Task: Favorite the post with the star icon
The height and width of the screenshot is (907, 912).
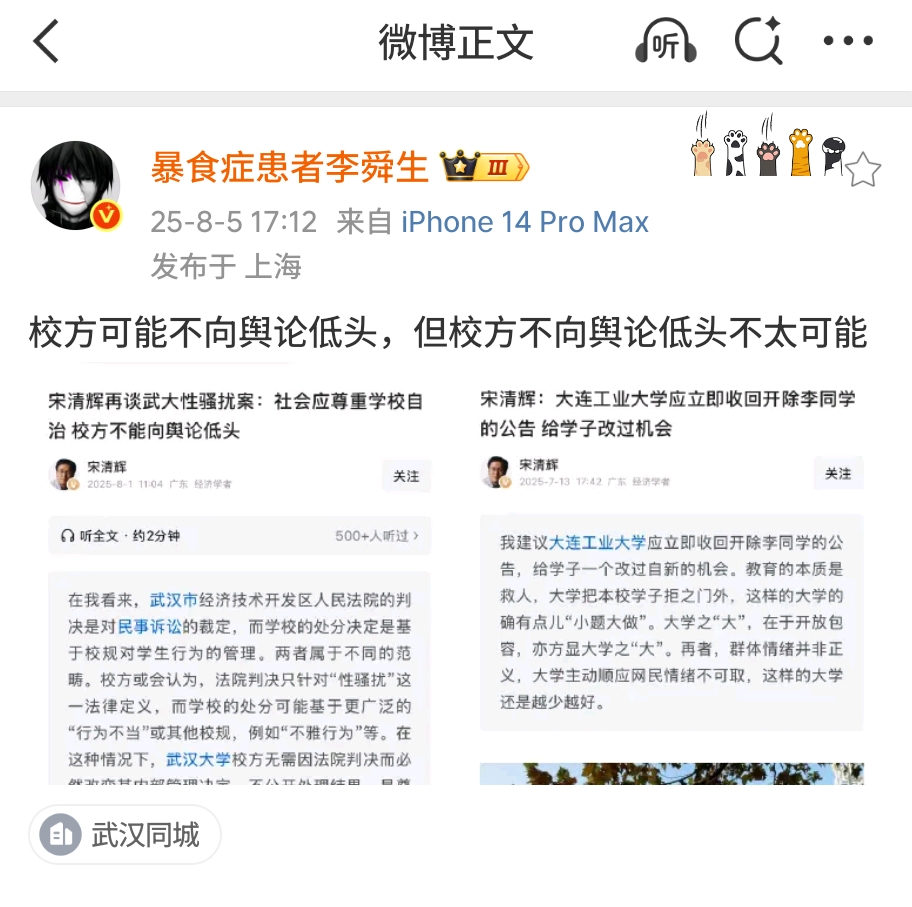Action: click(x=863, y=171)
